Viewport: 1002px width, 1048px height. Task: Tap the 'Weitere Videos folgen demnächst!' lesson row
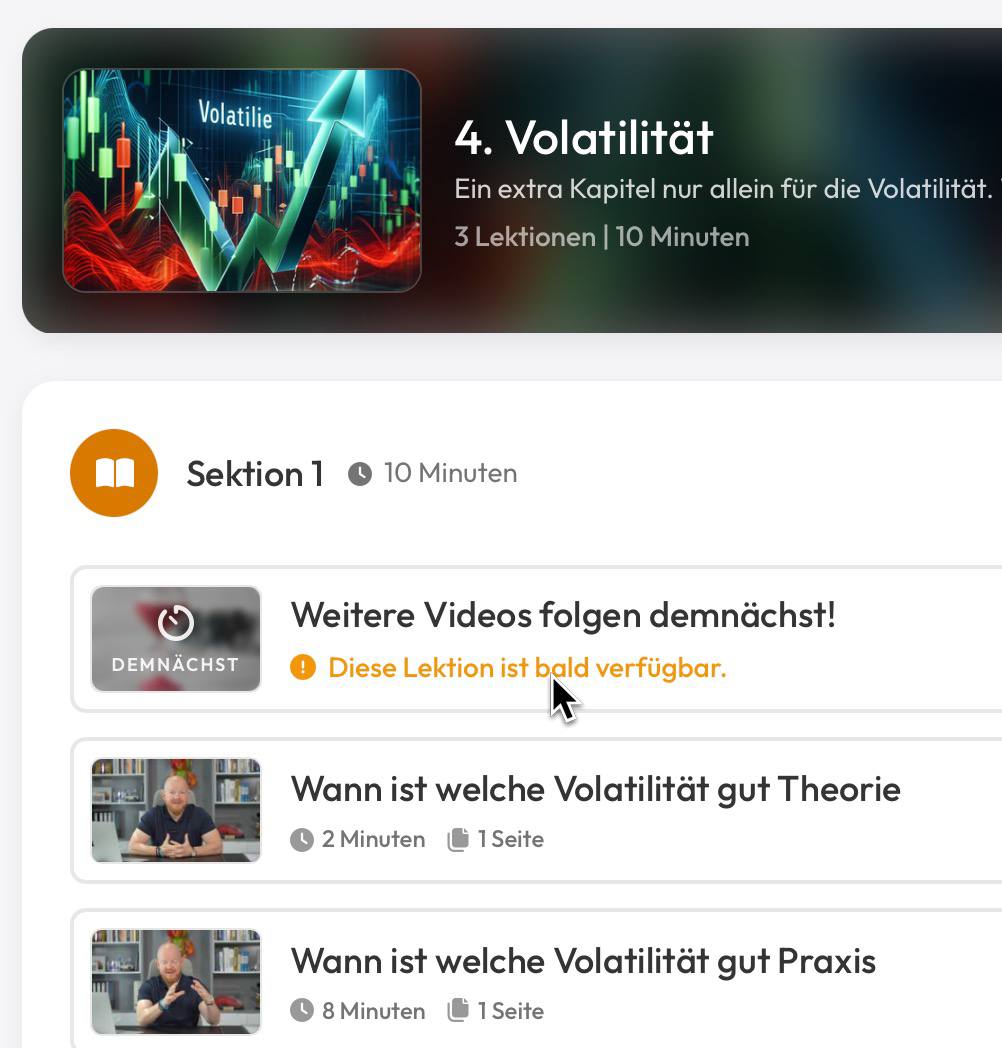(x=562, y=616)
